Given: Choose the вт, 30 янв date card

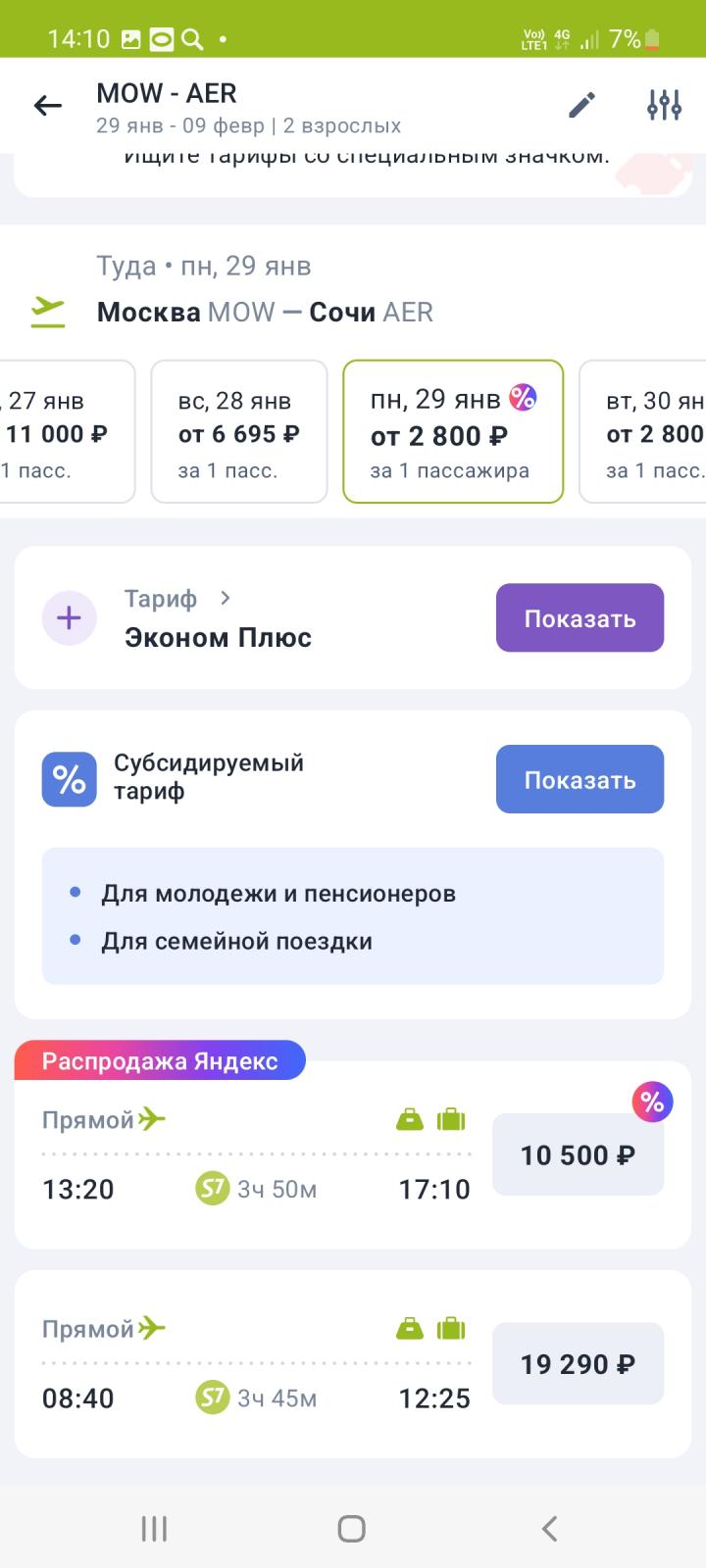Looking at the screenshot, I should (643, 432).
